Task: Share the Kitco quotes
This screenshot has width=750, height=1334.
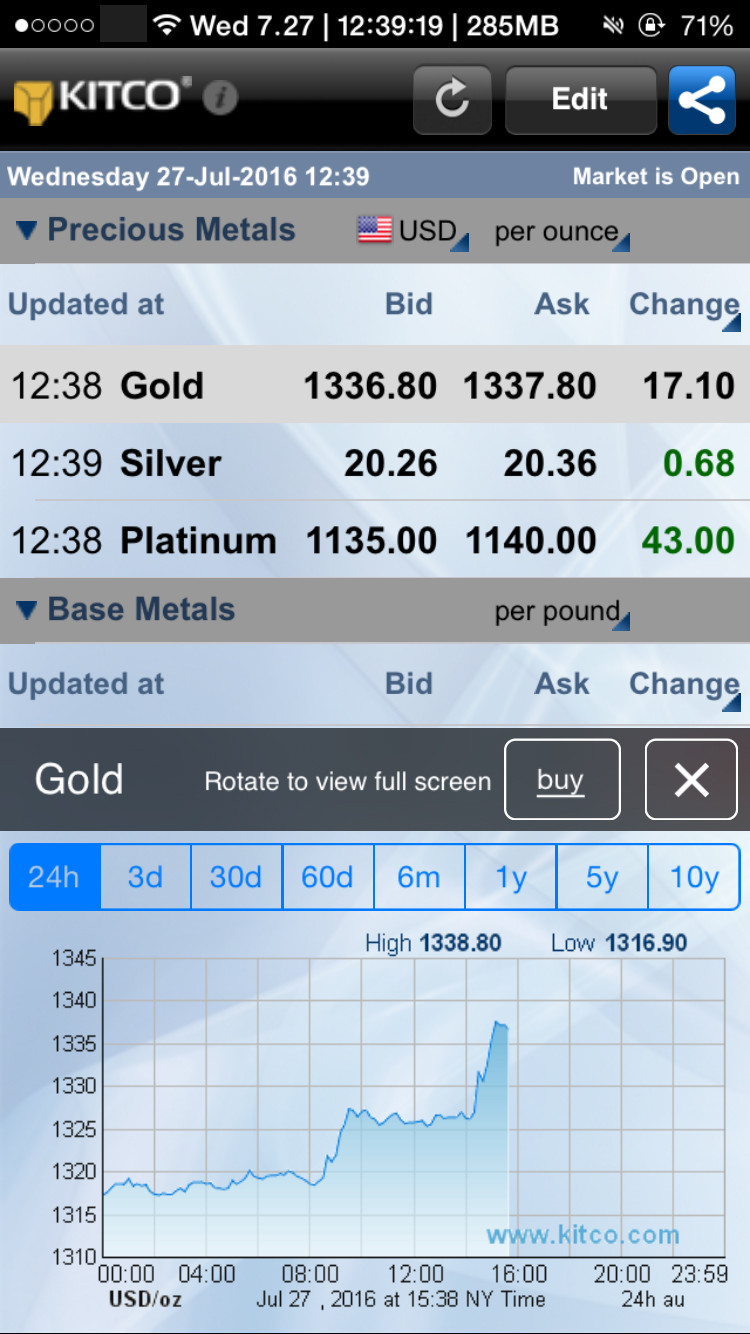Action: pos(702,99)
